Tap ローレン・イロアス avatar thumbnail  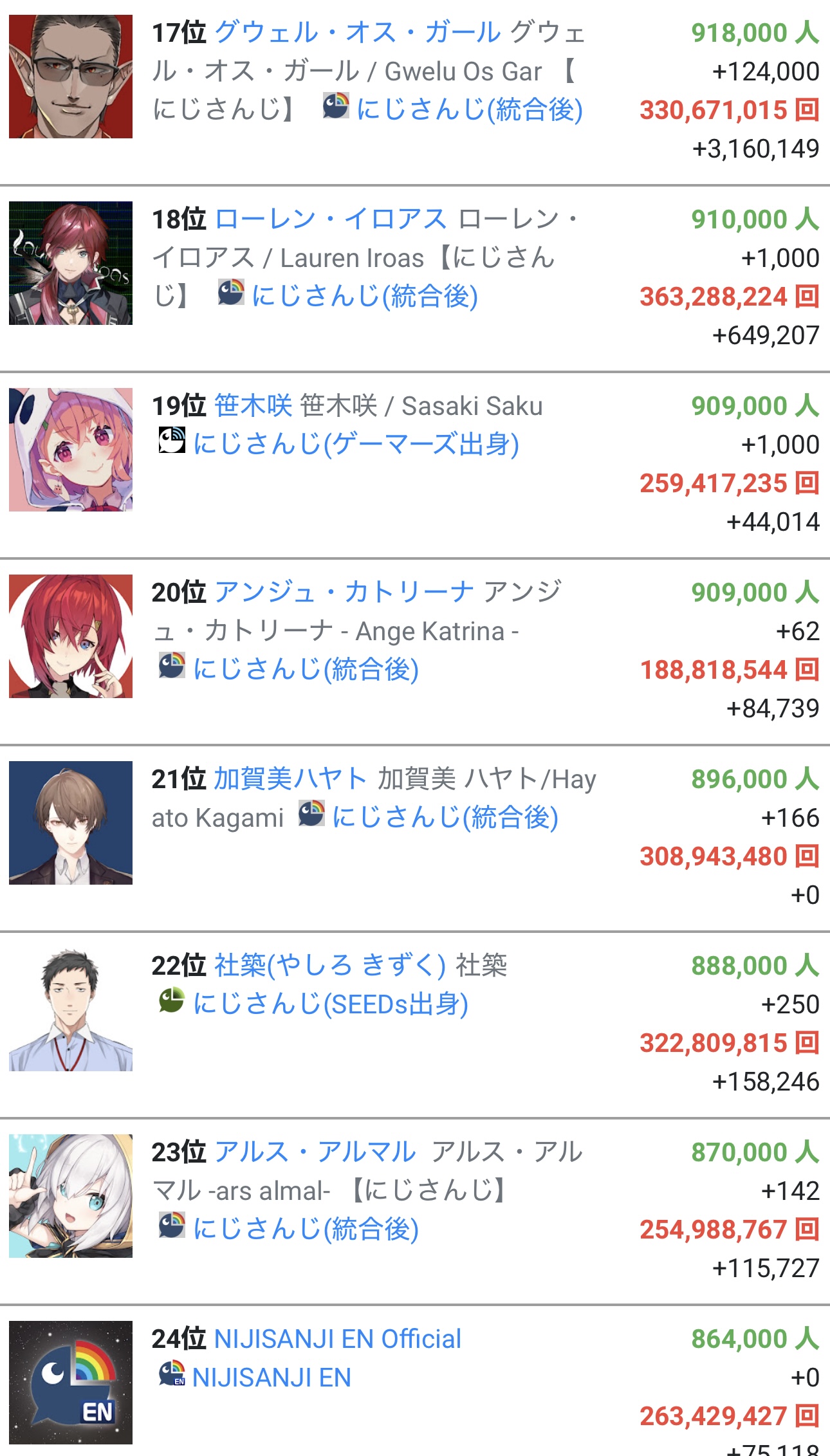71,263
